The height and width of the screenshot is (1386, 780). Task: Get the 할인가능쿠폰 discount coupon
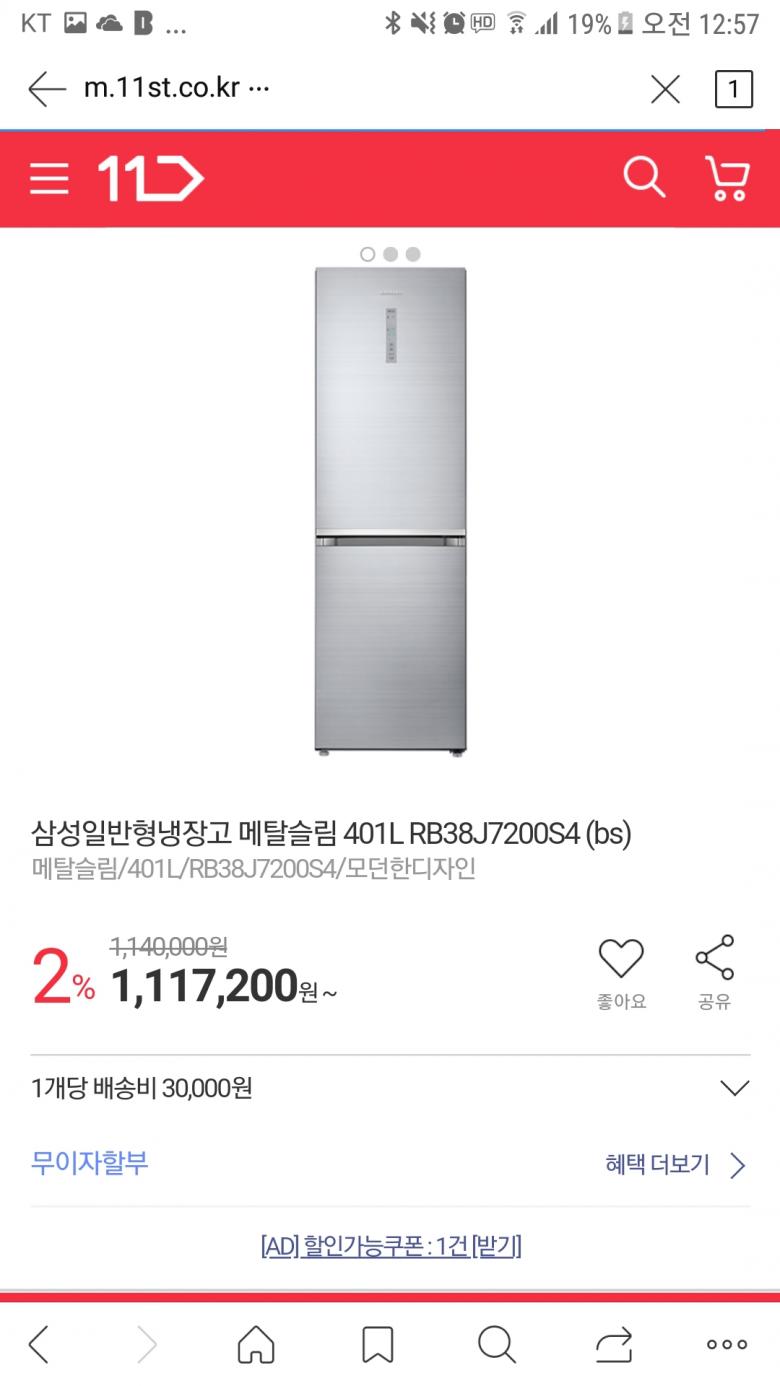click(390, 1246)
